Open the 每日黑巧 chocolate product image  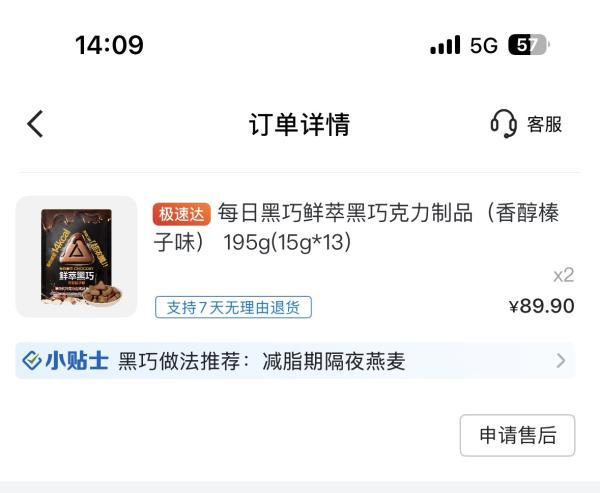[x=77, y=257]
